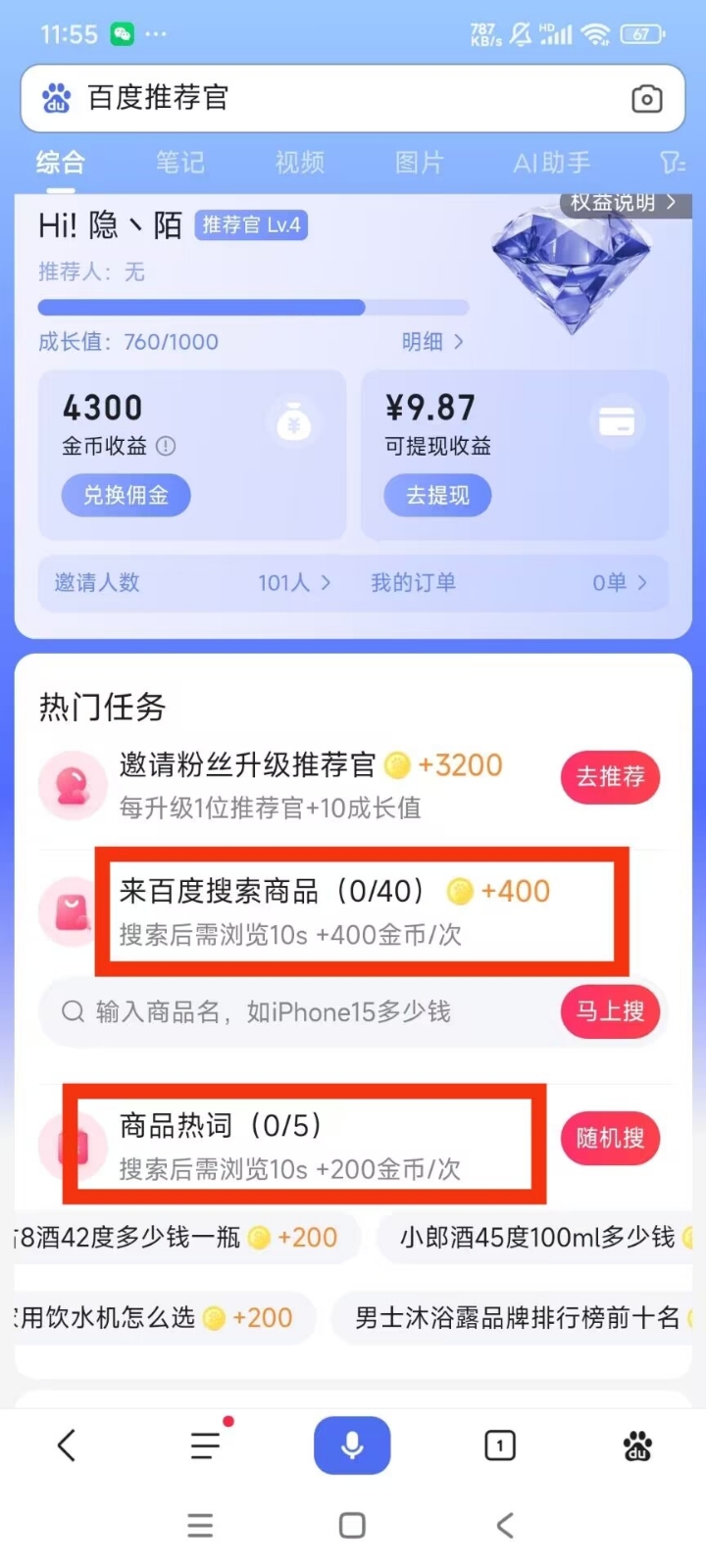Switch to the 笔记 tab

[180, 163]
